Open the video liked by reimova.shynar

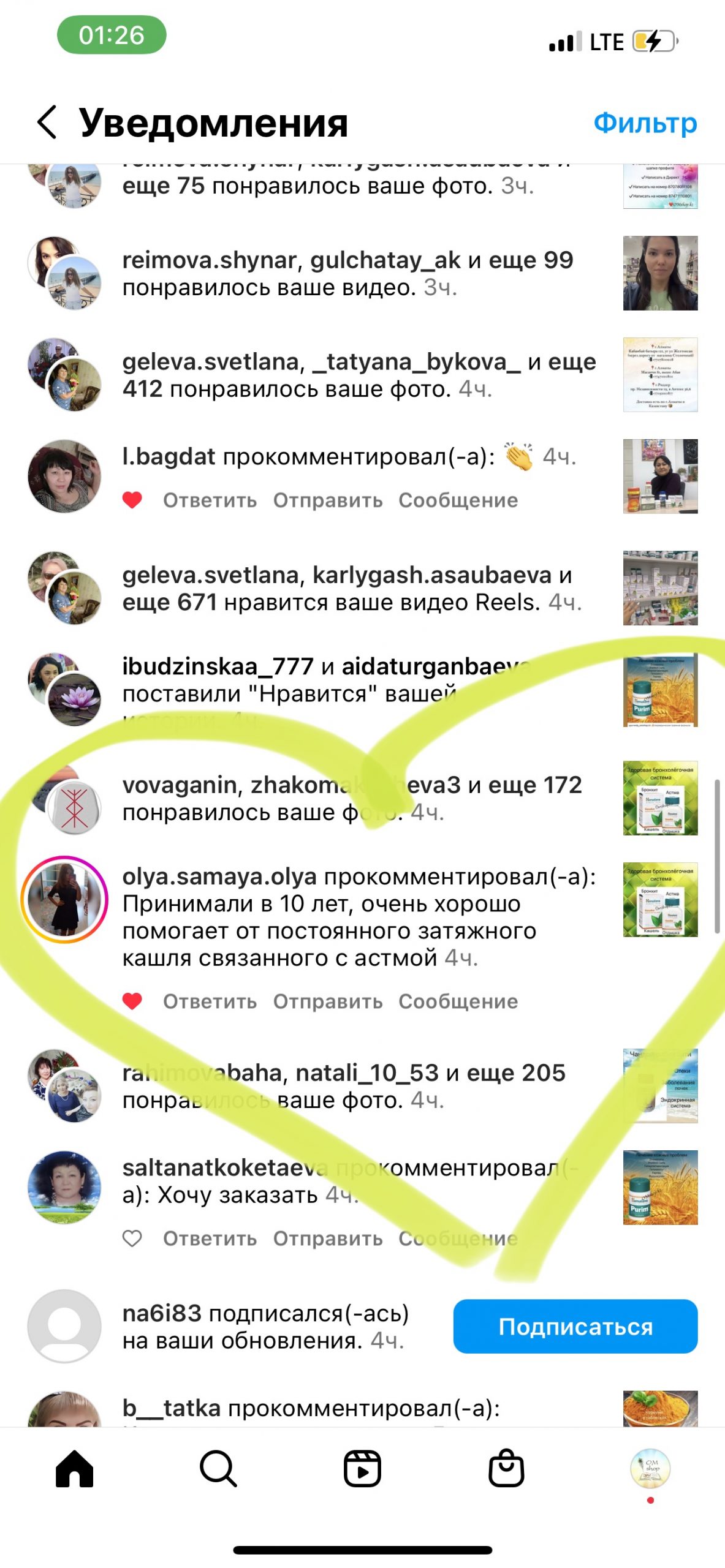click(x=660, y=273)
